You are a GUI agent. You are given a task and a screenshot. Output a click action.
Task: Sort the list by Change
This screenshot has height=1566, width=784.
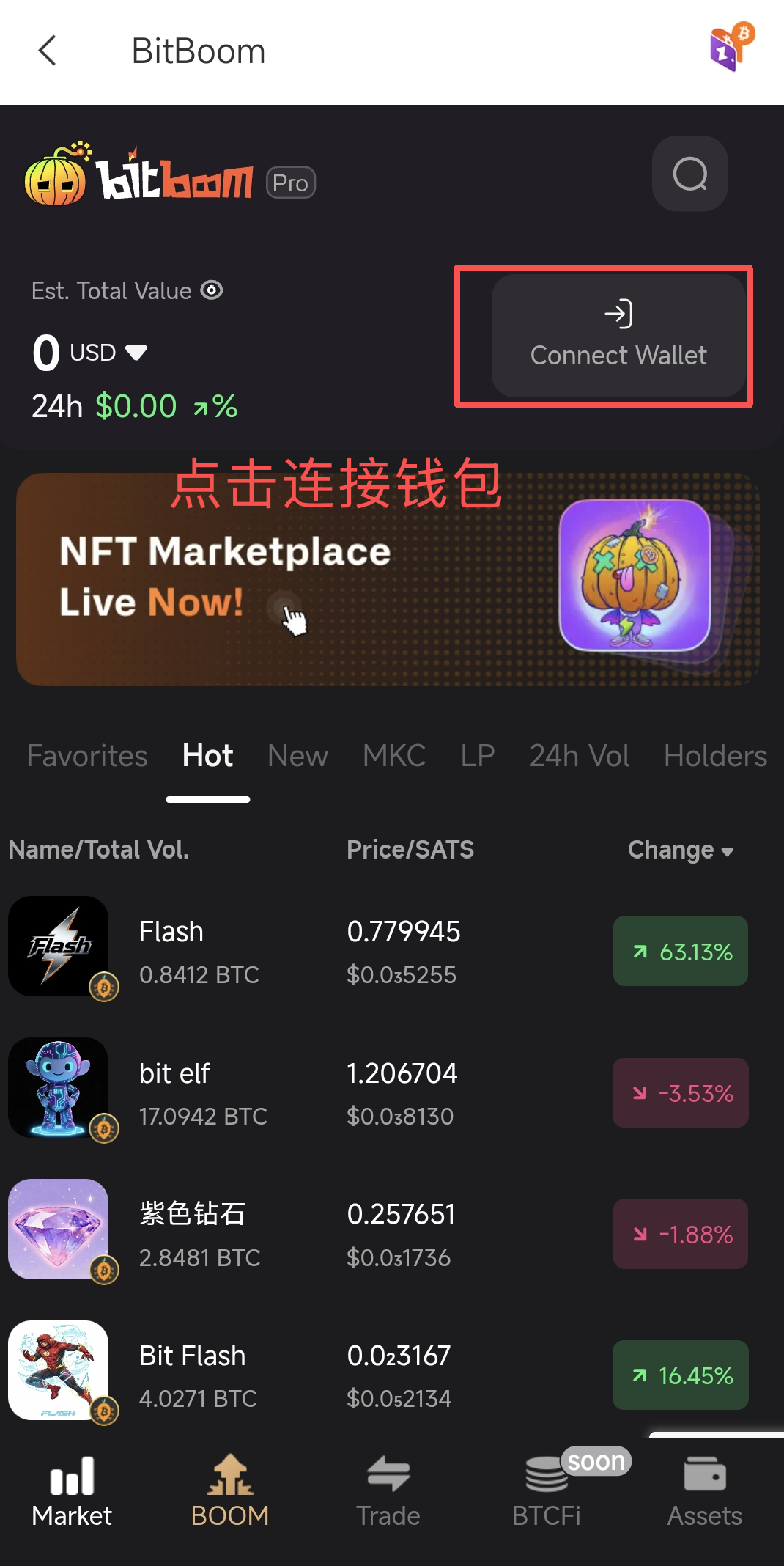pyautogui.click(x=680, y=850)
